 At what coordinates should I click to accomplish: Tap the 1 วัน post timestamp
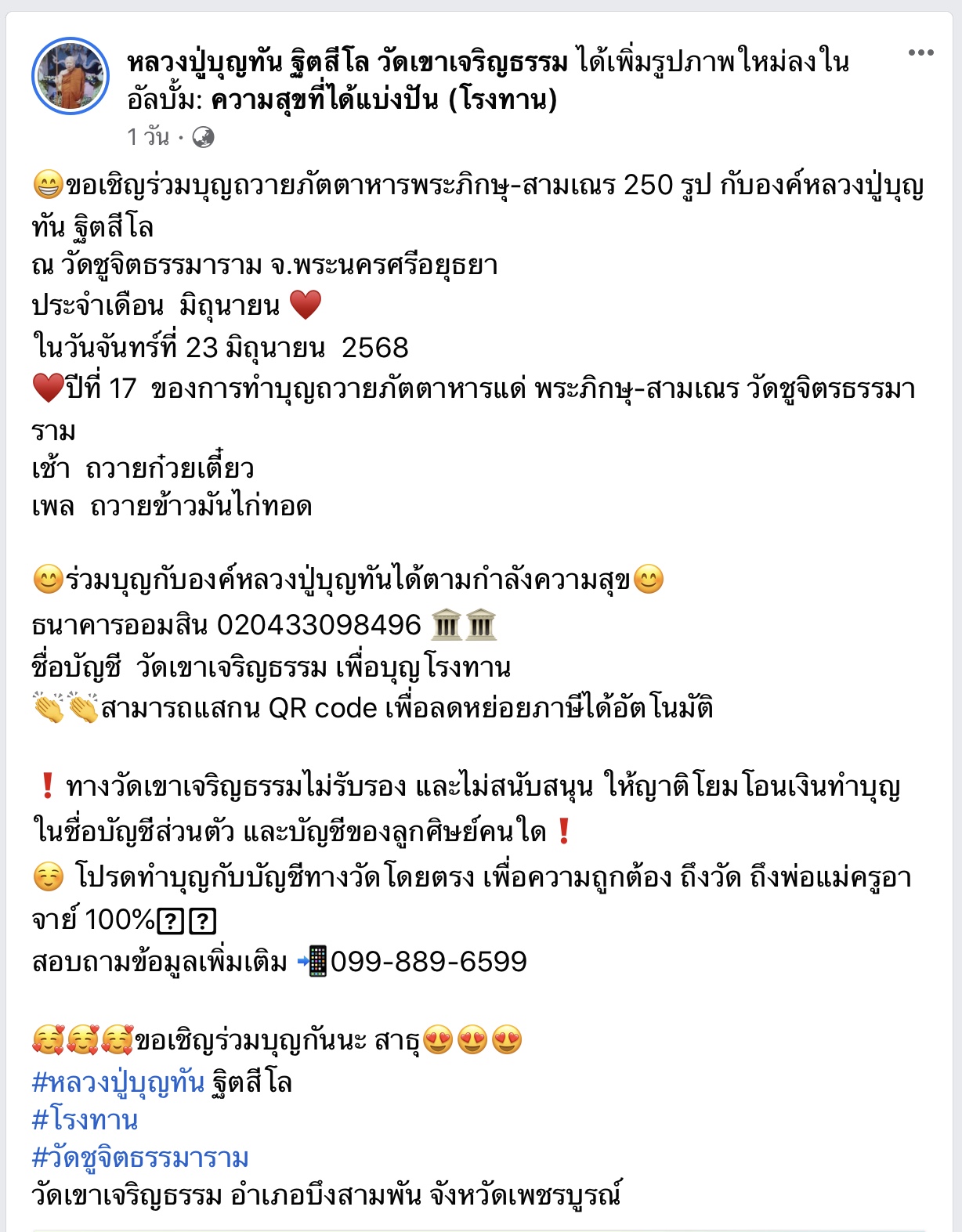(x=148, y=137)
